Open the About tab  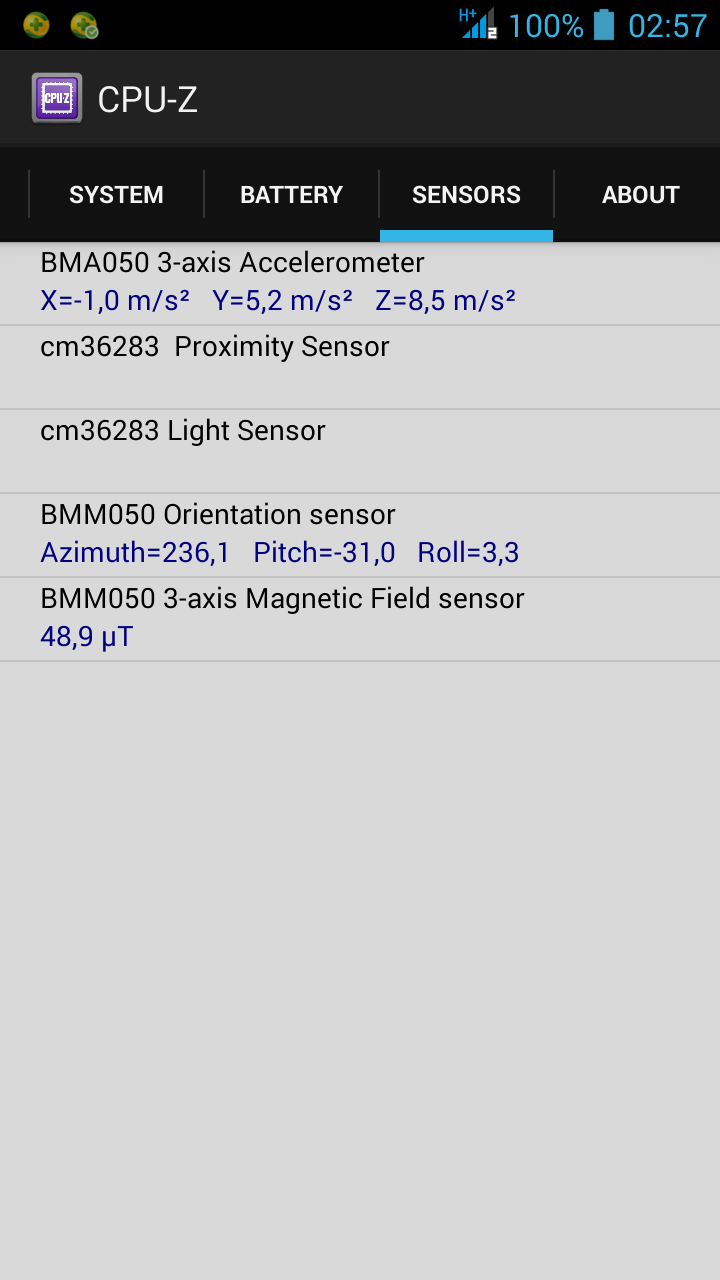coord(640,195)
